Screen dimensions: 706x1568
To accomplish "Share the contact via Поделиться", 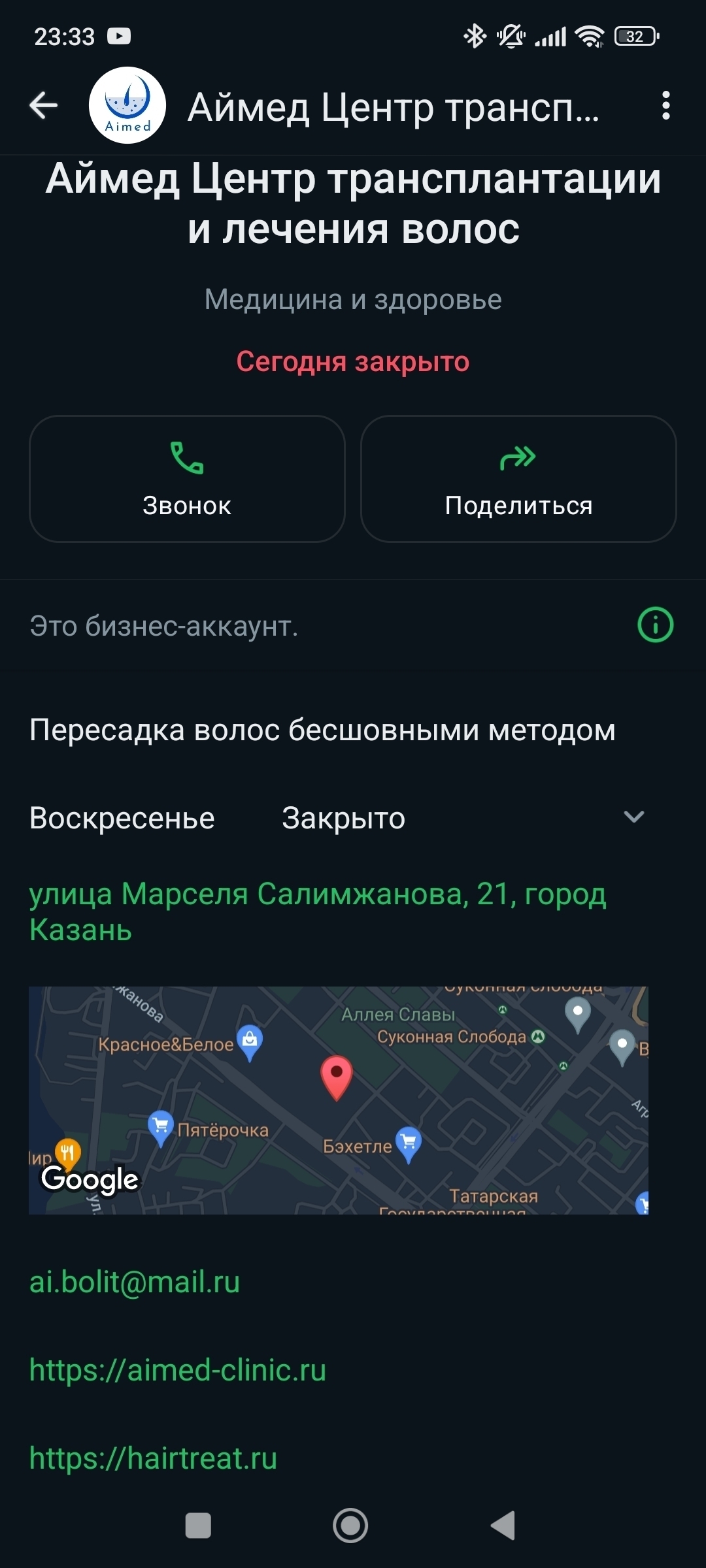I will click(518, 479).
